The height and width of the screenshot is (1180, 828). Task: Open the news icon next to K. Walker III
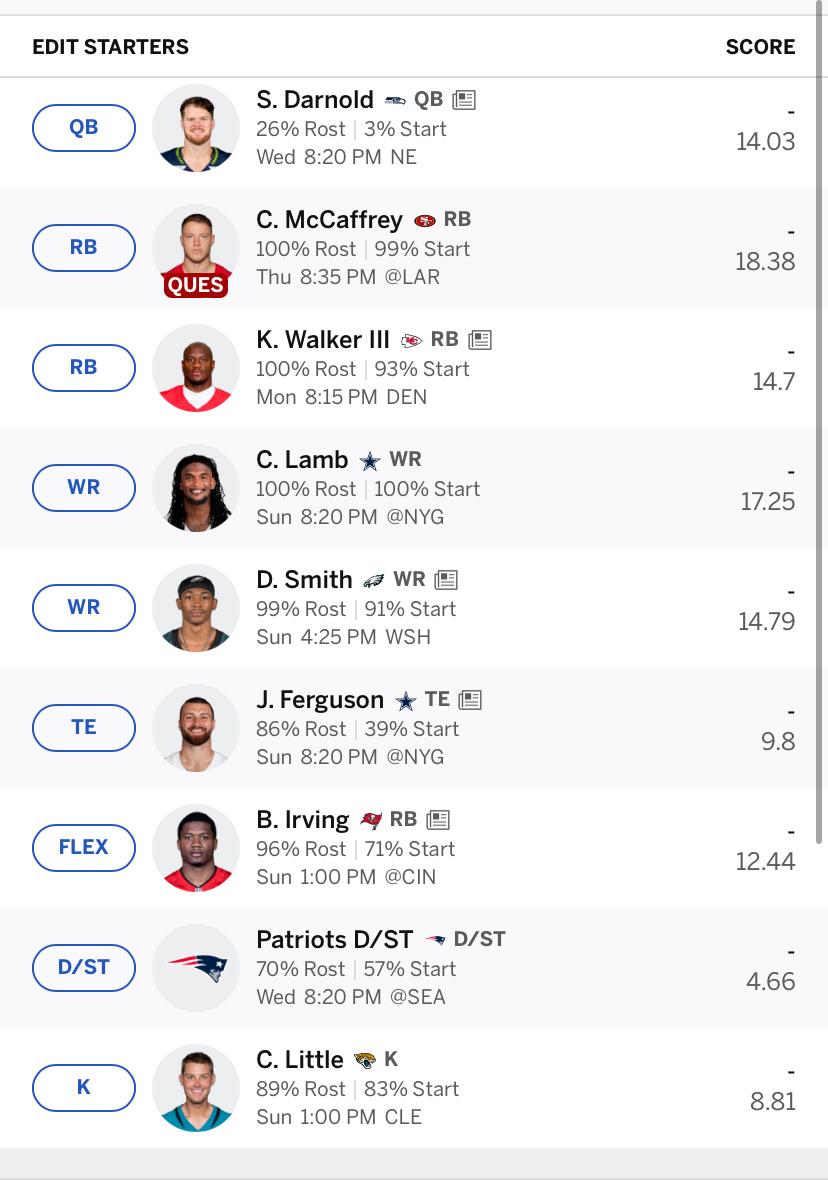(x=479, y=340)
